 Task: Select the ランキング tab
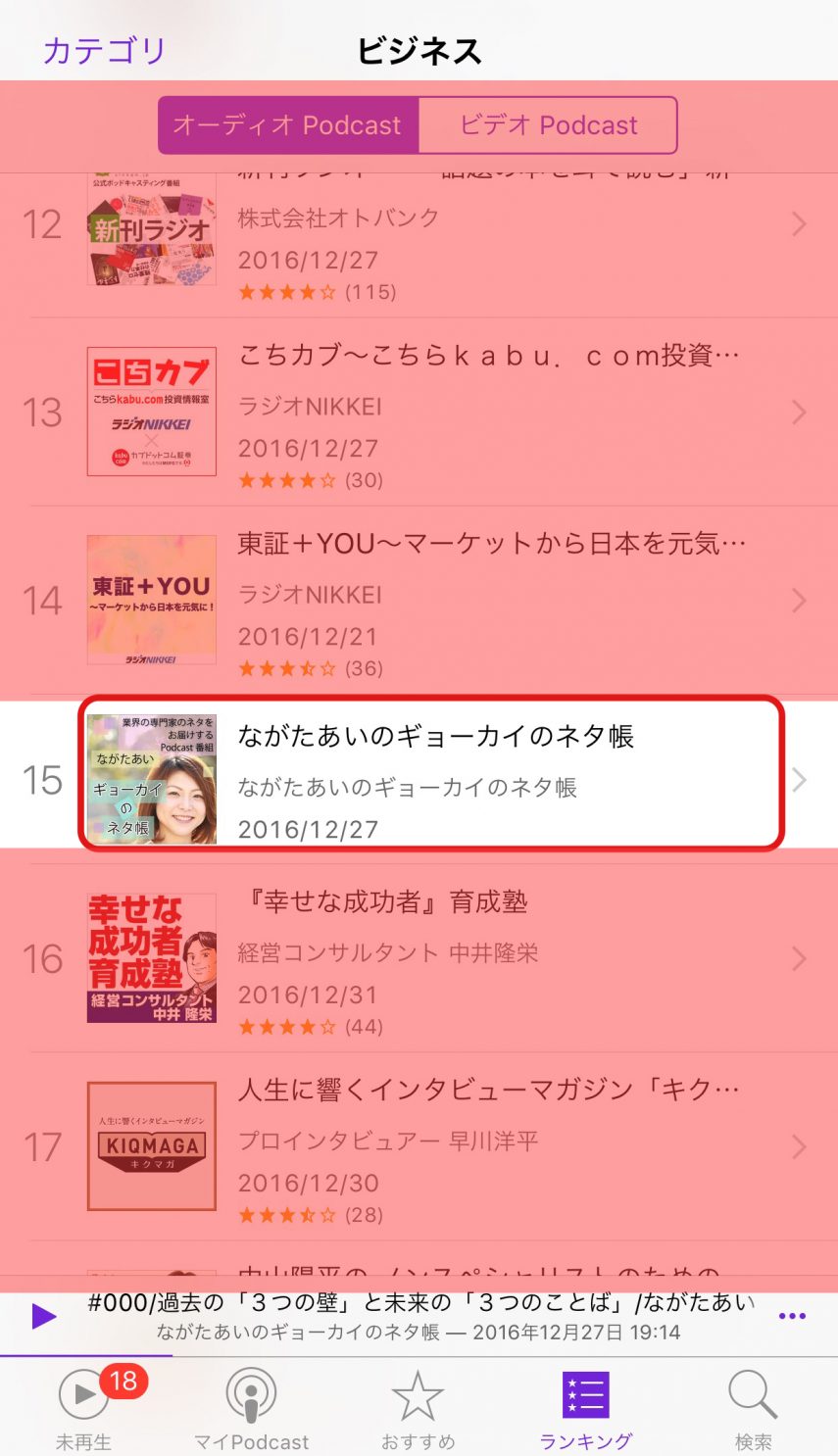(585, 1409)
